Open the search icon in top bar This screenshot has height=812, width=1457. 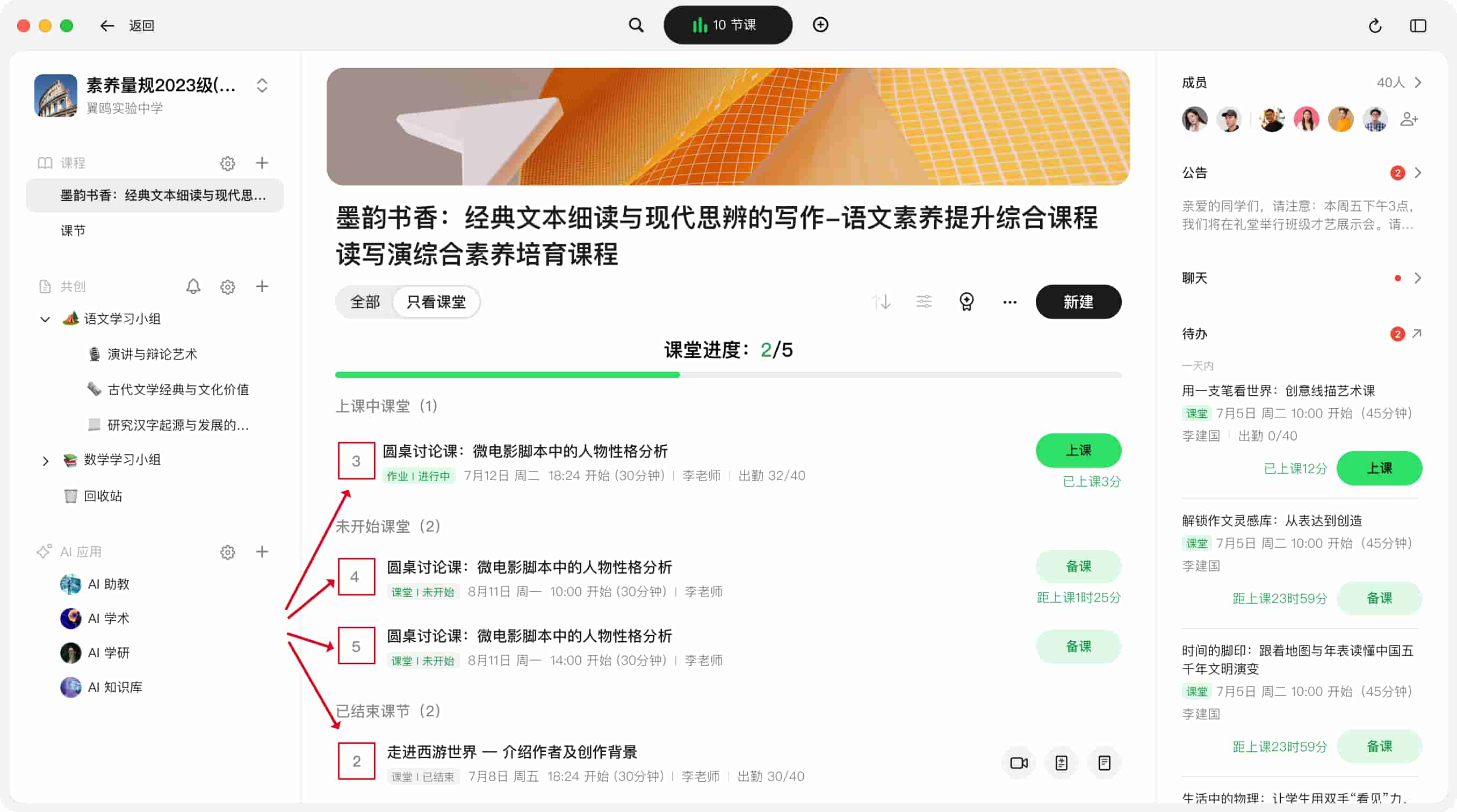[x=636, y=25]
